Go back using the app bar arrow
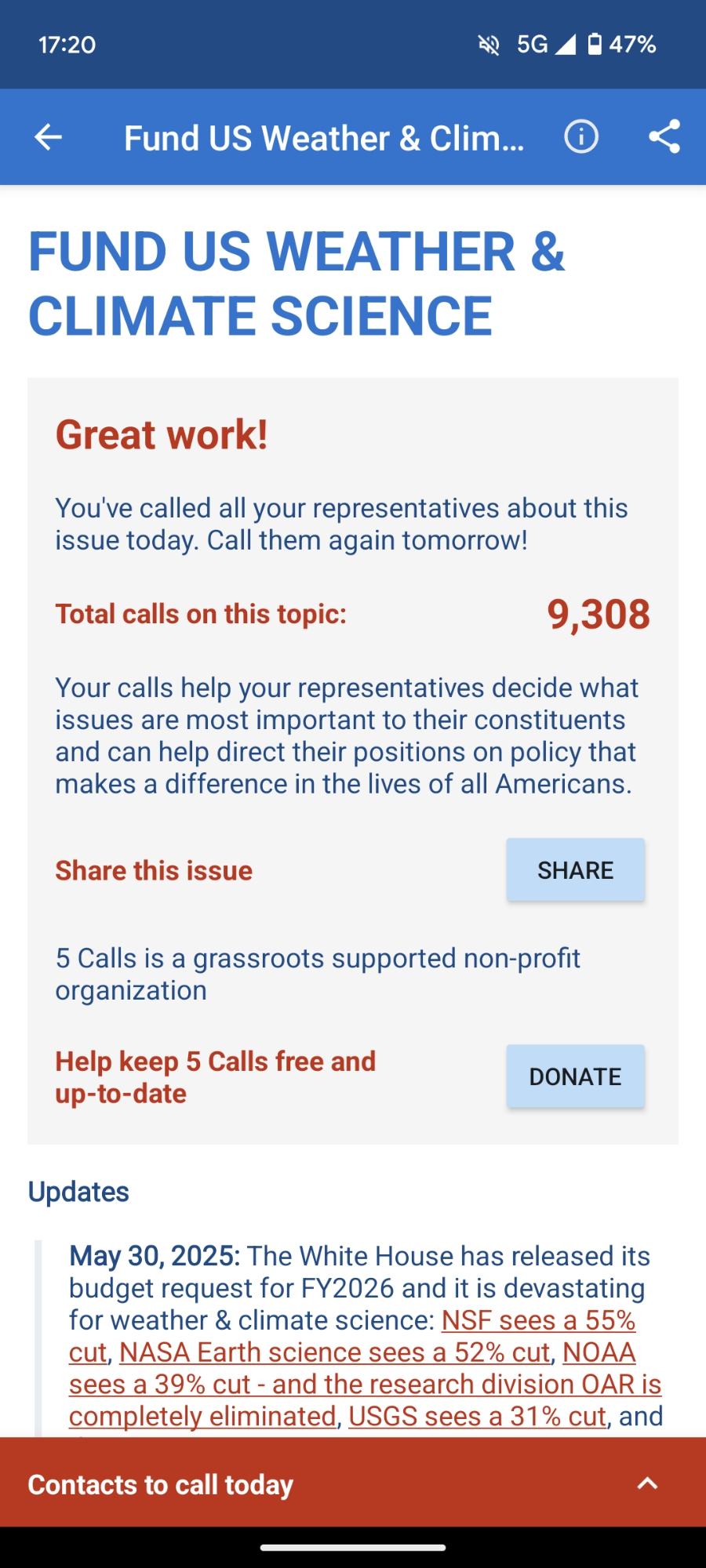The height and width of the screenshot is (1568, 706). click(49, 137)
